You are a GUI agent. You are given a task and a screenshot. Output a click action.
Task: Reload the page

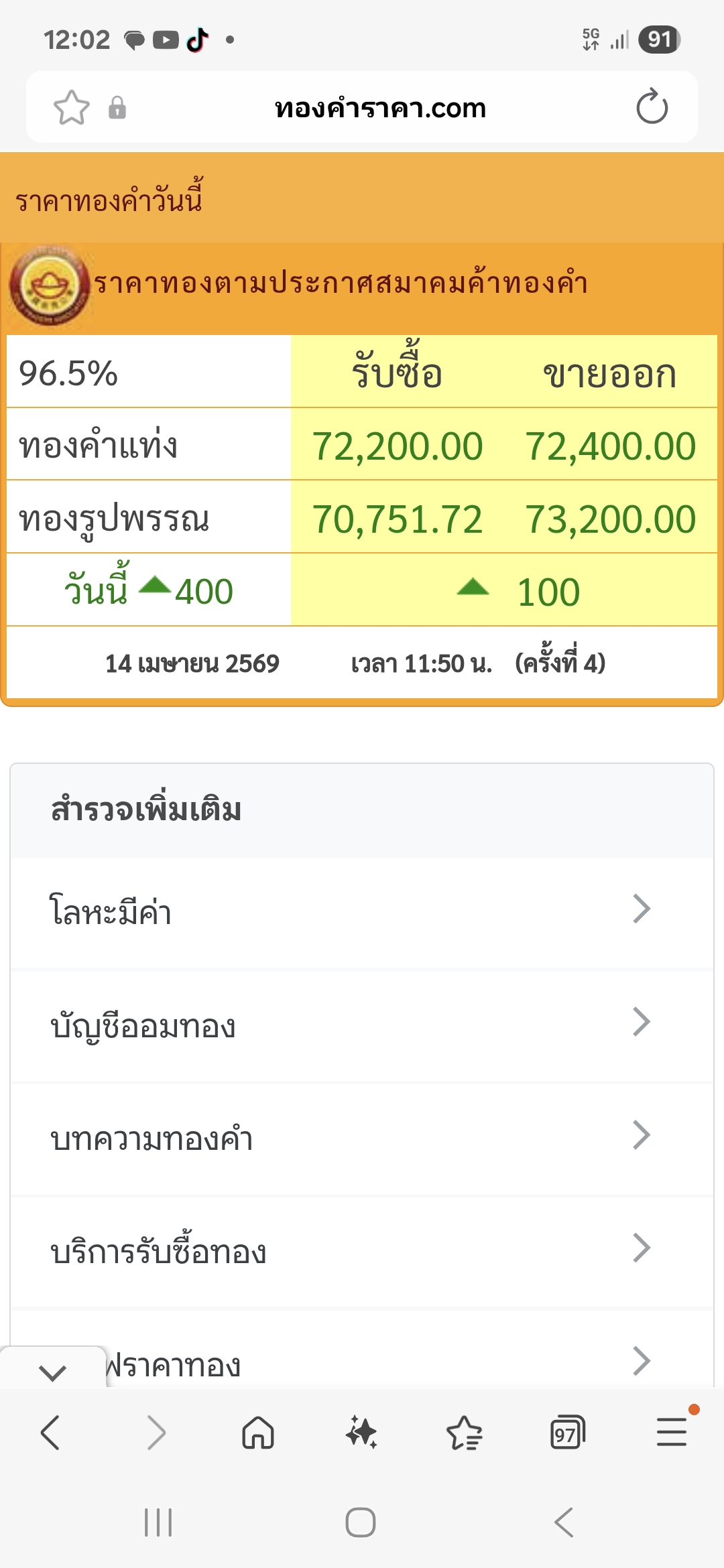[652, 107]
